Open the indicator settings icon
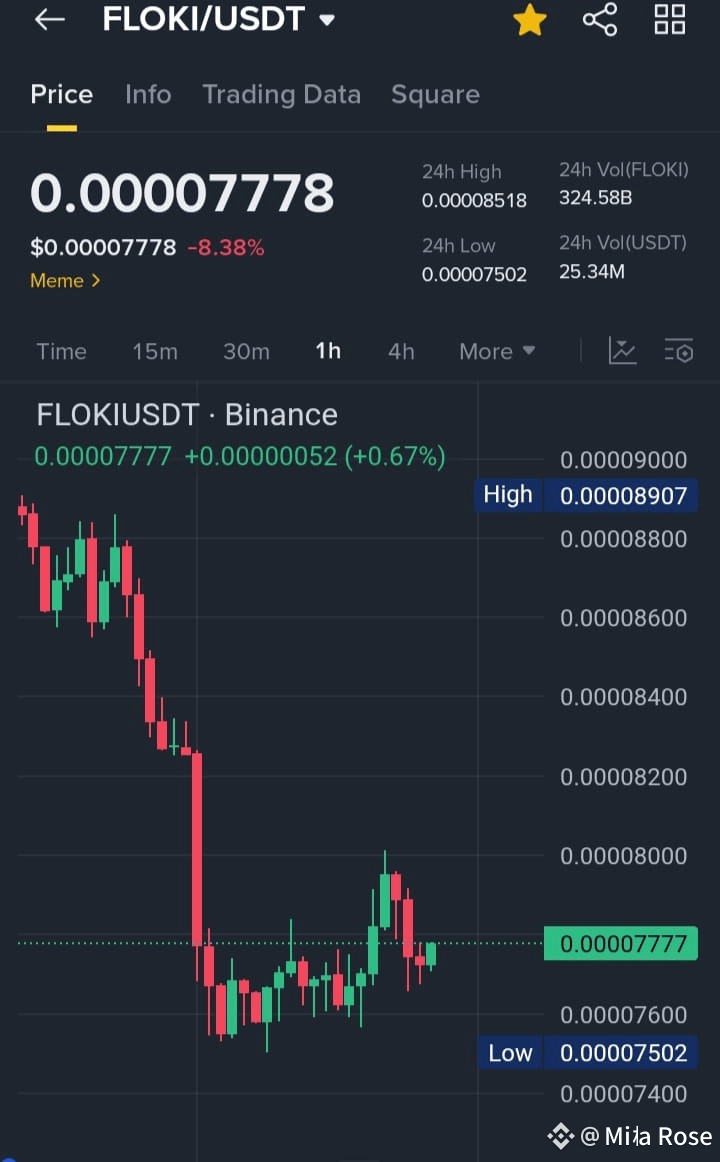 coord(679,351)
